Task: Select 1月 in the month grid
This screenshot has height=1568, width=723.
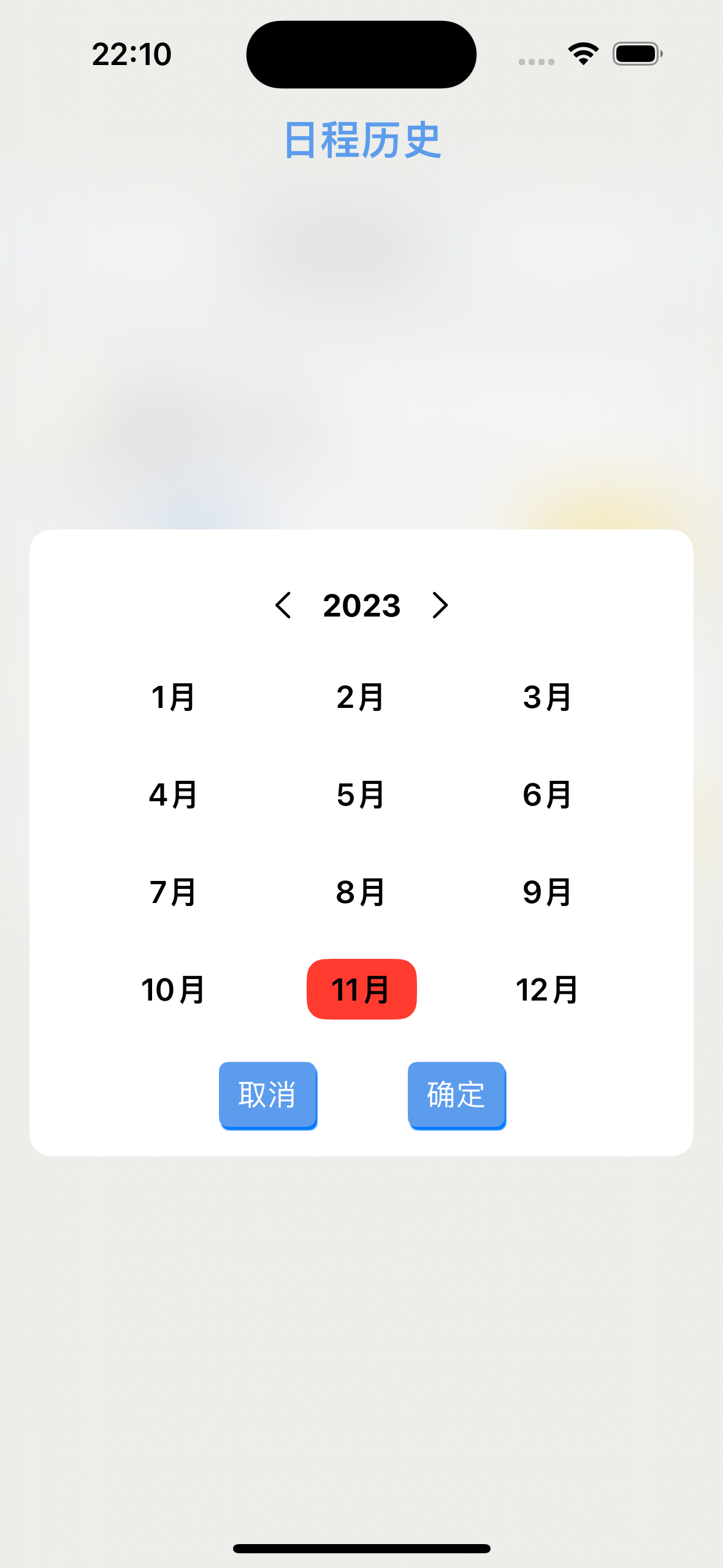Action: click(174, 698)
